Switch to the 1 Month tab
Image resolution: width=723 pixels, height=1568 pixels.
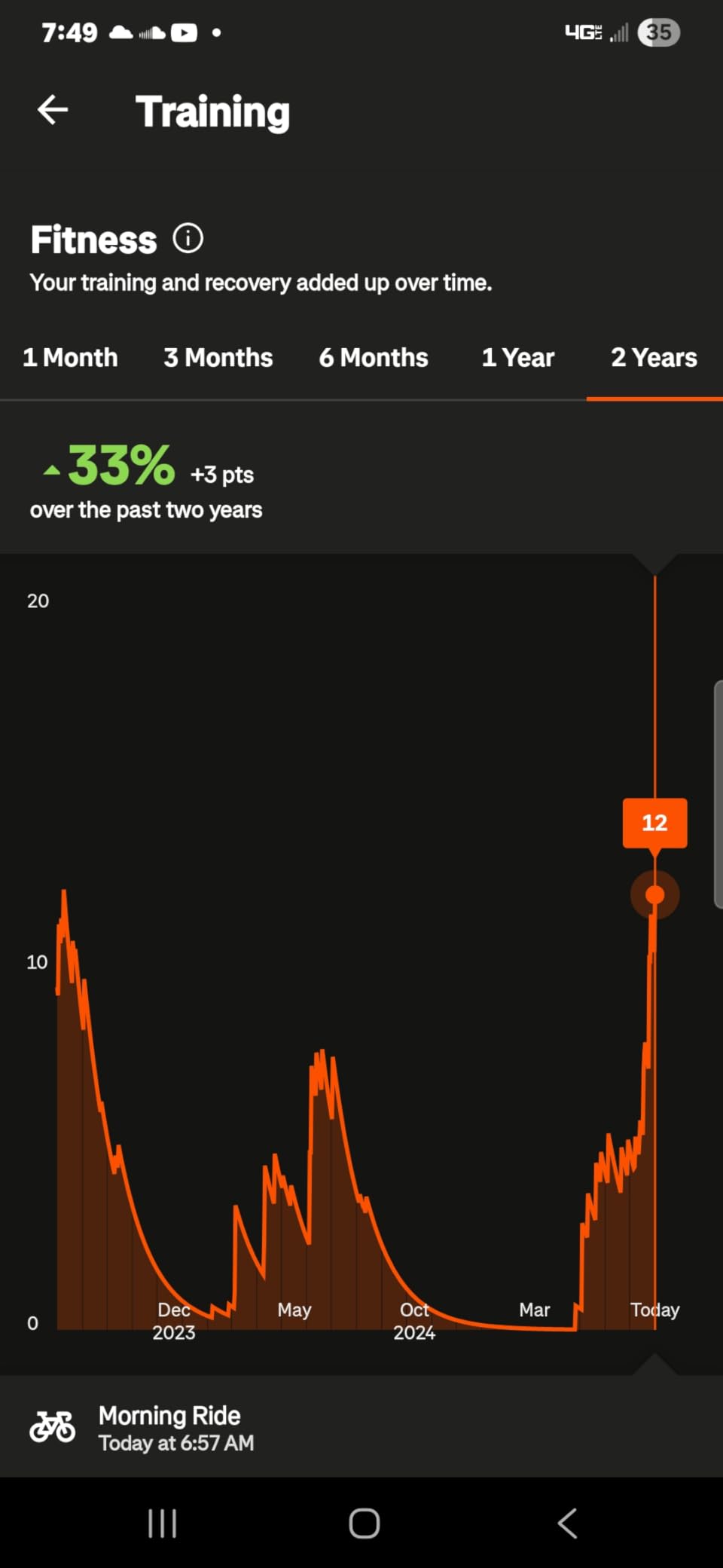point(70,357)
